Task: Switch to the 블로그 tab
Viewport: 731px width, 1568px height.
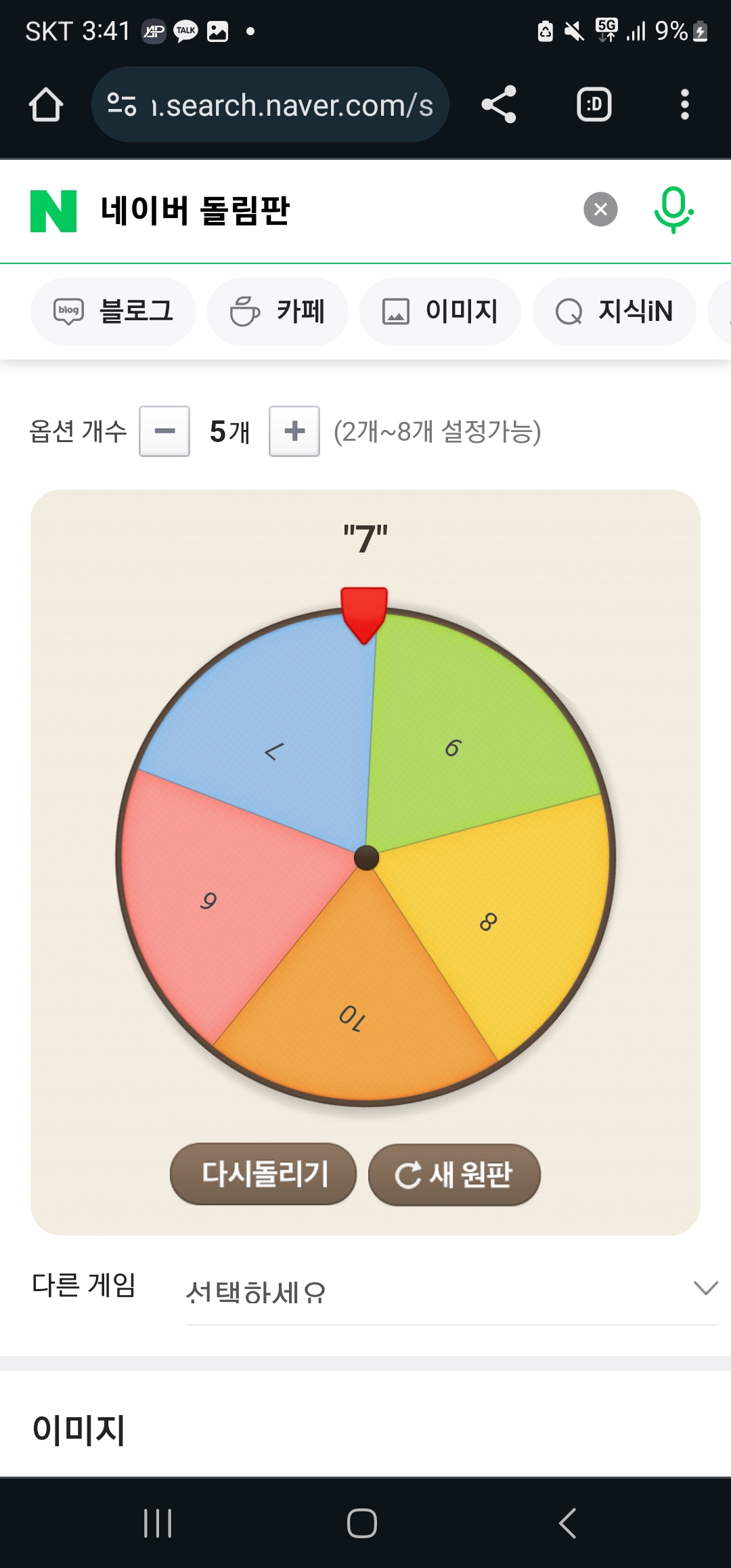Action: coord(114,311)
